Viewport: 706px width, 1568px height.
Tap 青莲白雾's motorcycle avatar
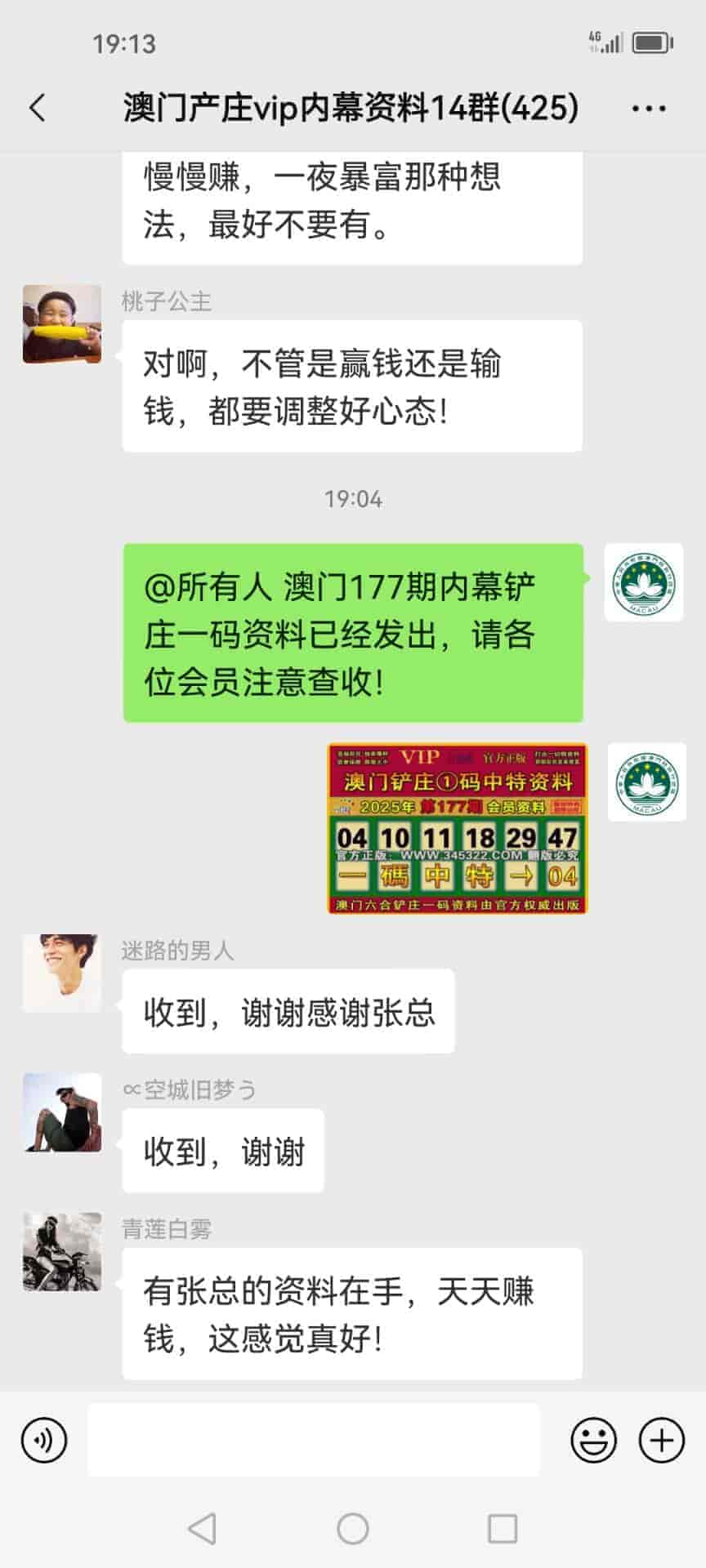tap(62, 1252)
